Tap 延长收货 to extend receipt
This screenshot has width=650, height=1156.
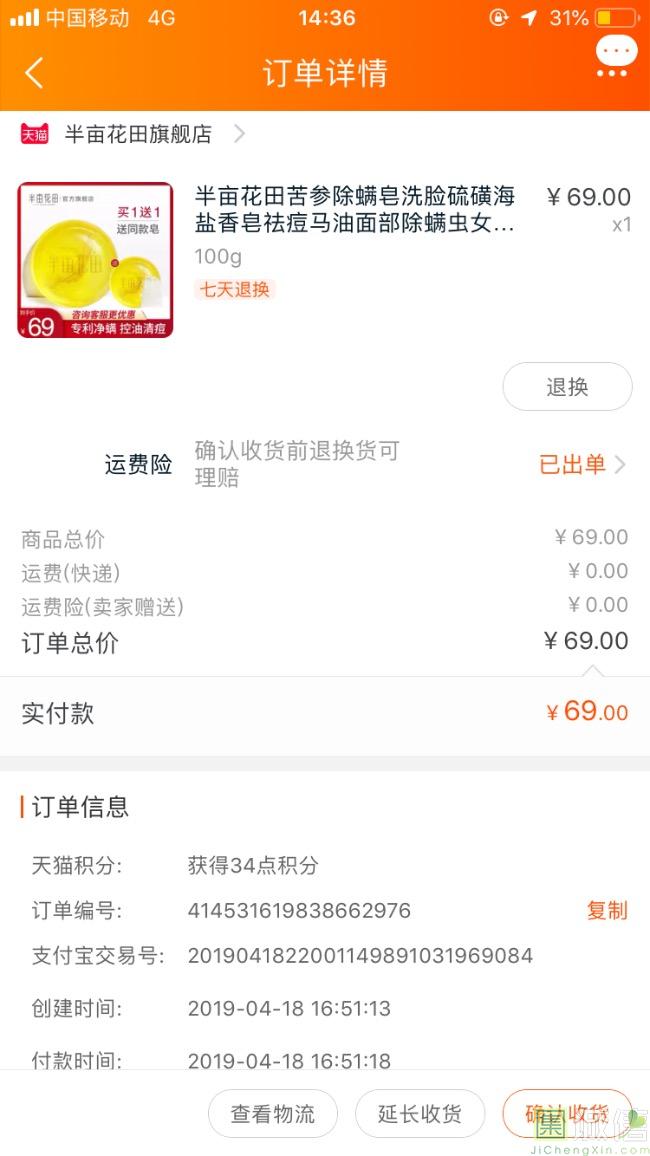click(420, 1114)
